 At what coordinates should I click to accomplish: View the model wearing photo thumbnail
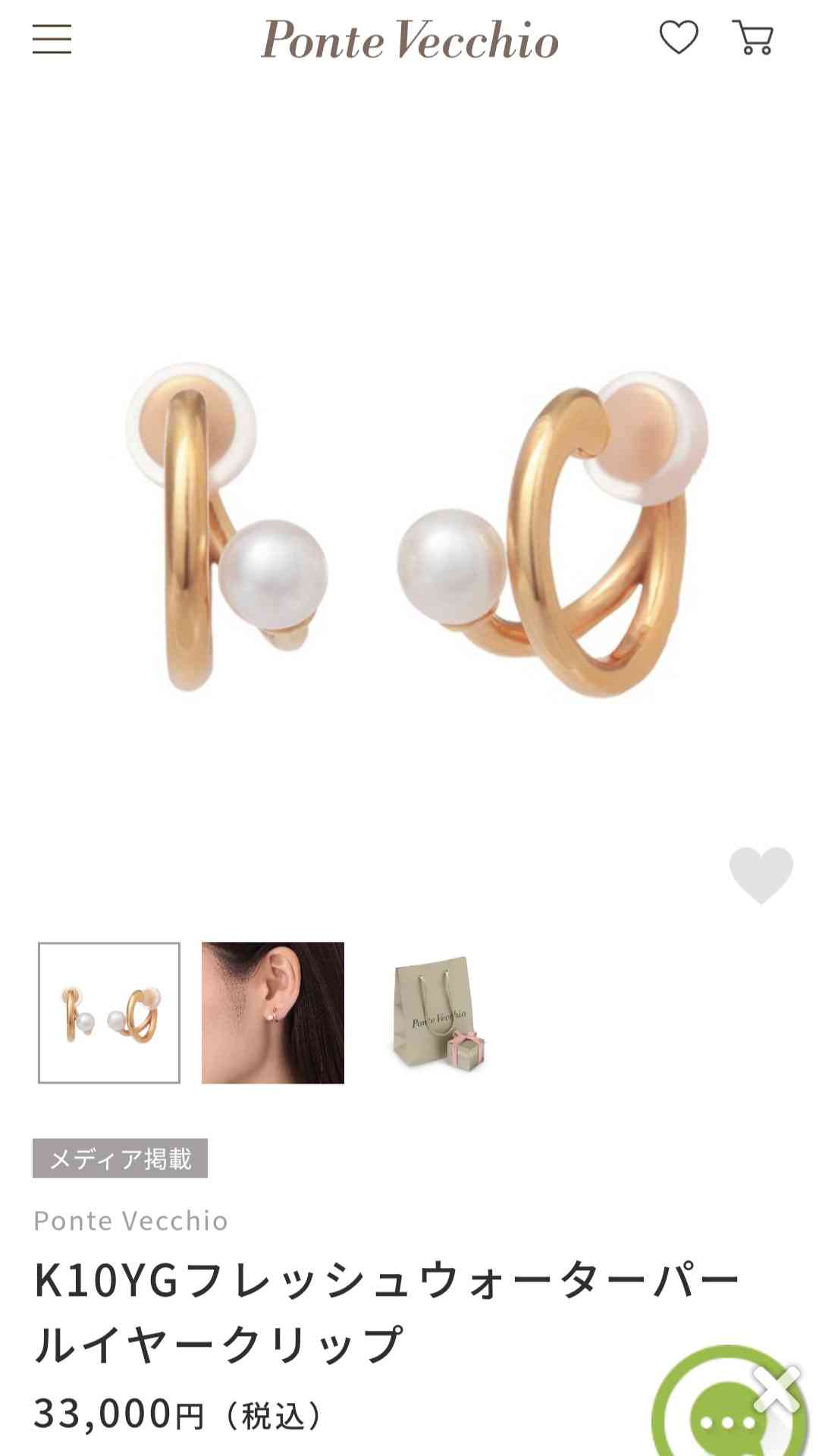coord(273,1012)
